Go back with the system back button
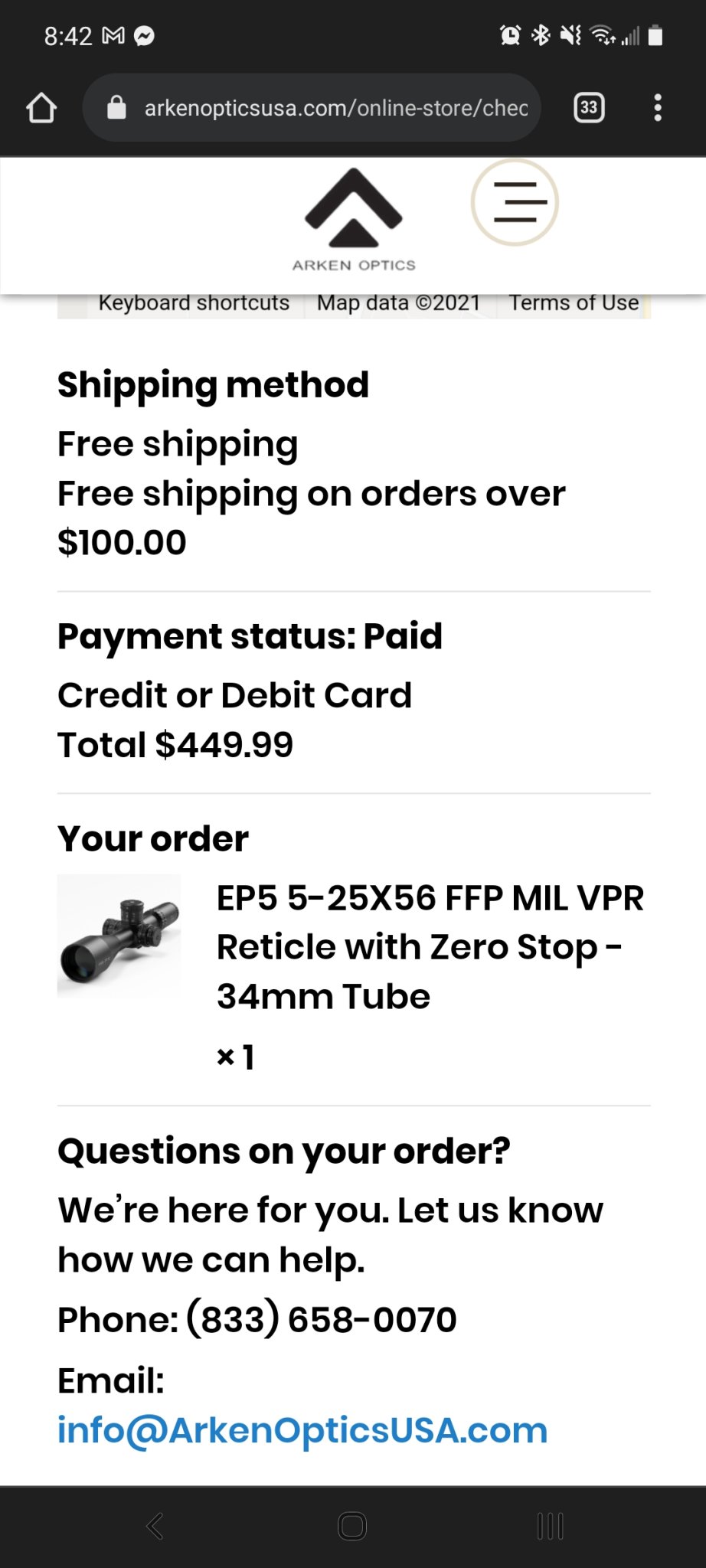This screenshot has width=706, height=1568. point(155,1526)
